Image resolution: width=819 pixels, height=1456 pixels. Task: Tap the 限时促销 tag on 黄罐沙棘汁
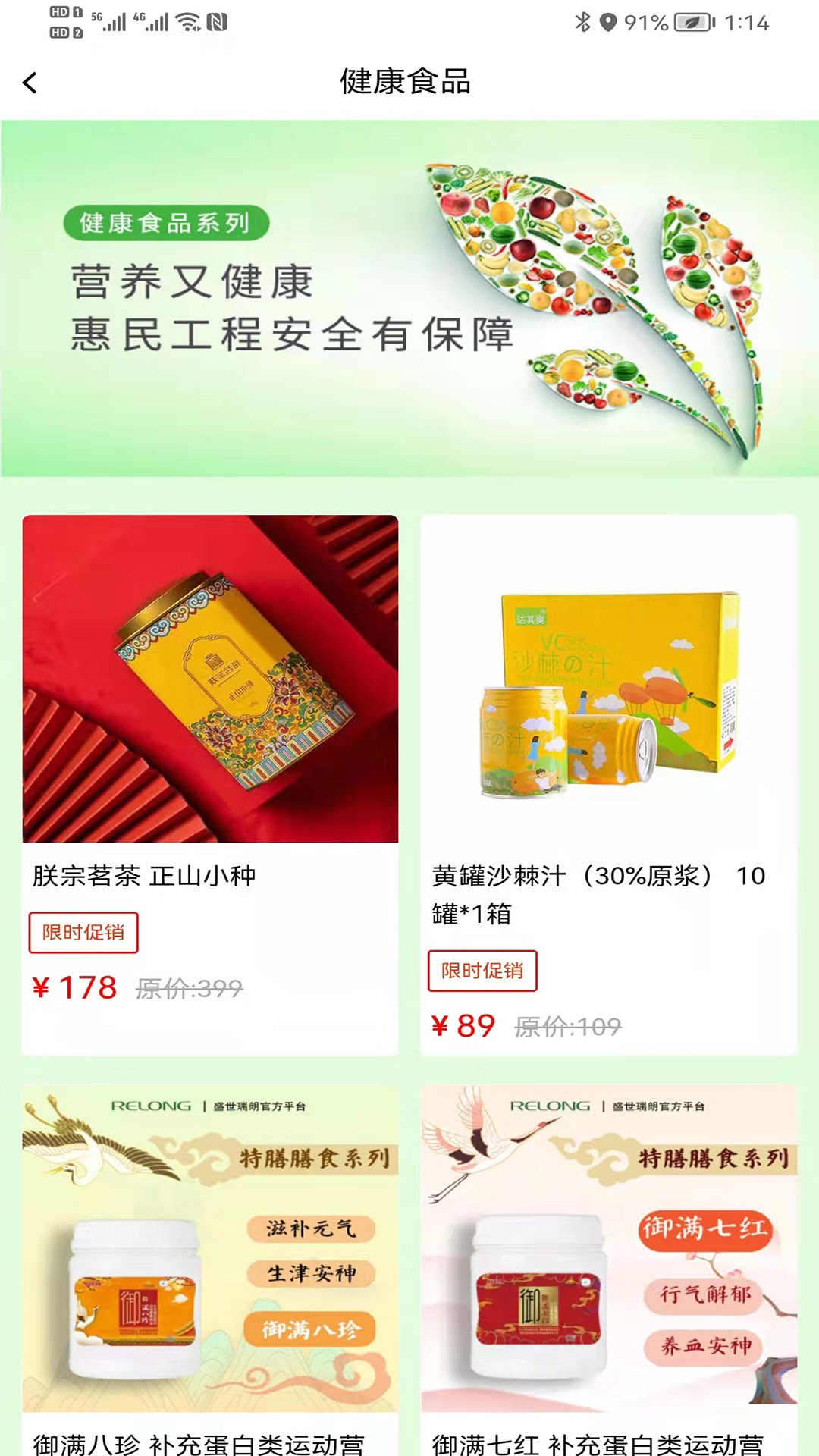pyautogui.click(x=482, y=971)
